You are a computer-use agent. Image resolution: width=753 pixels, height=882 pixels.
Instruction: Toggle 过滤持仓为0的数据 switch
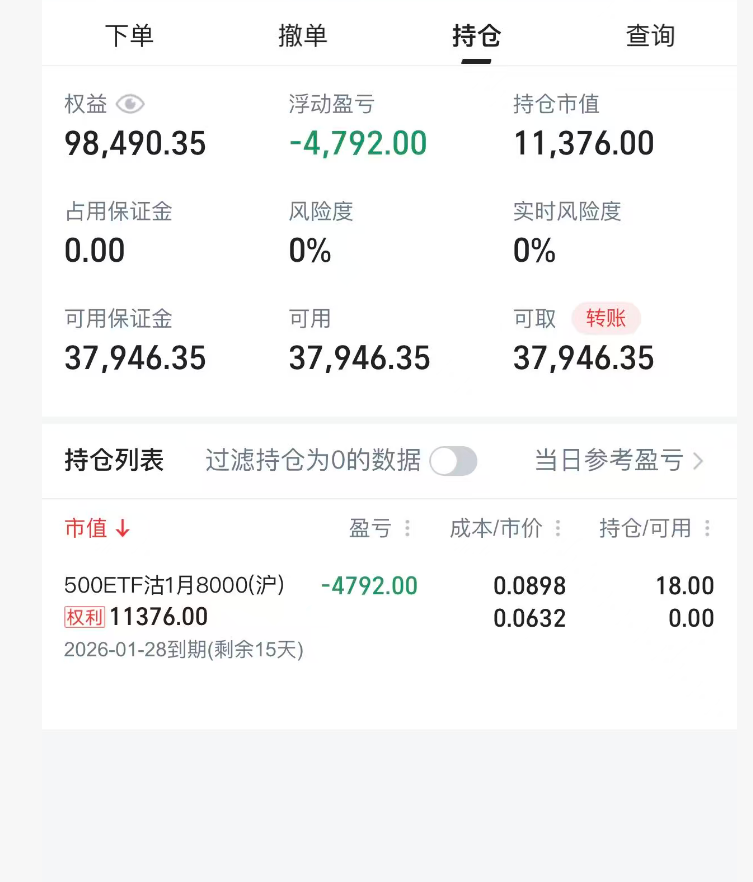pos(453,461)
